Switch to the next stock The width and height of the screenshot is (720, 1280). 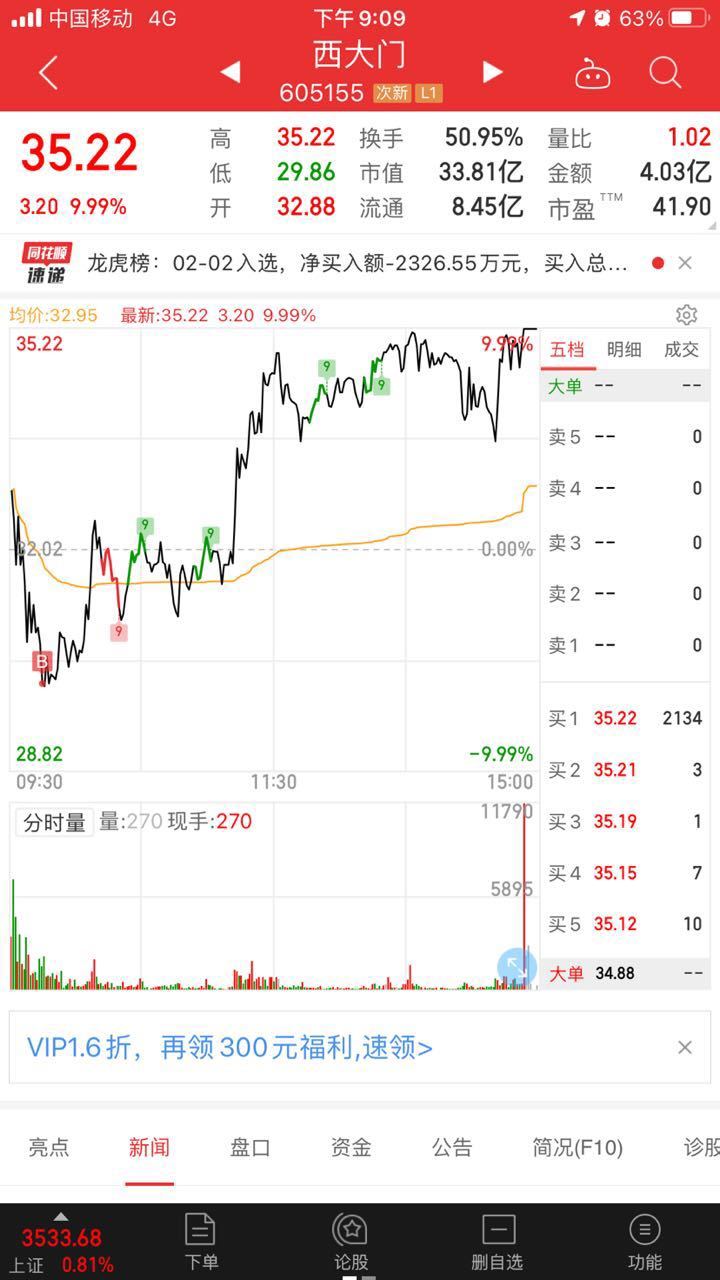491,72
